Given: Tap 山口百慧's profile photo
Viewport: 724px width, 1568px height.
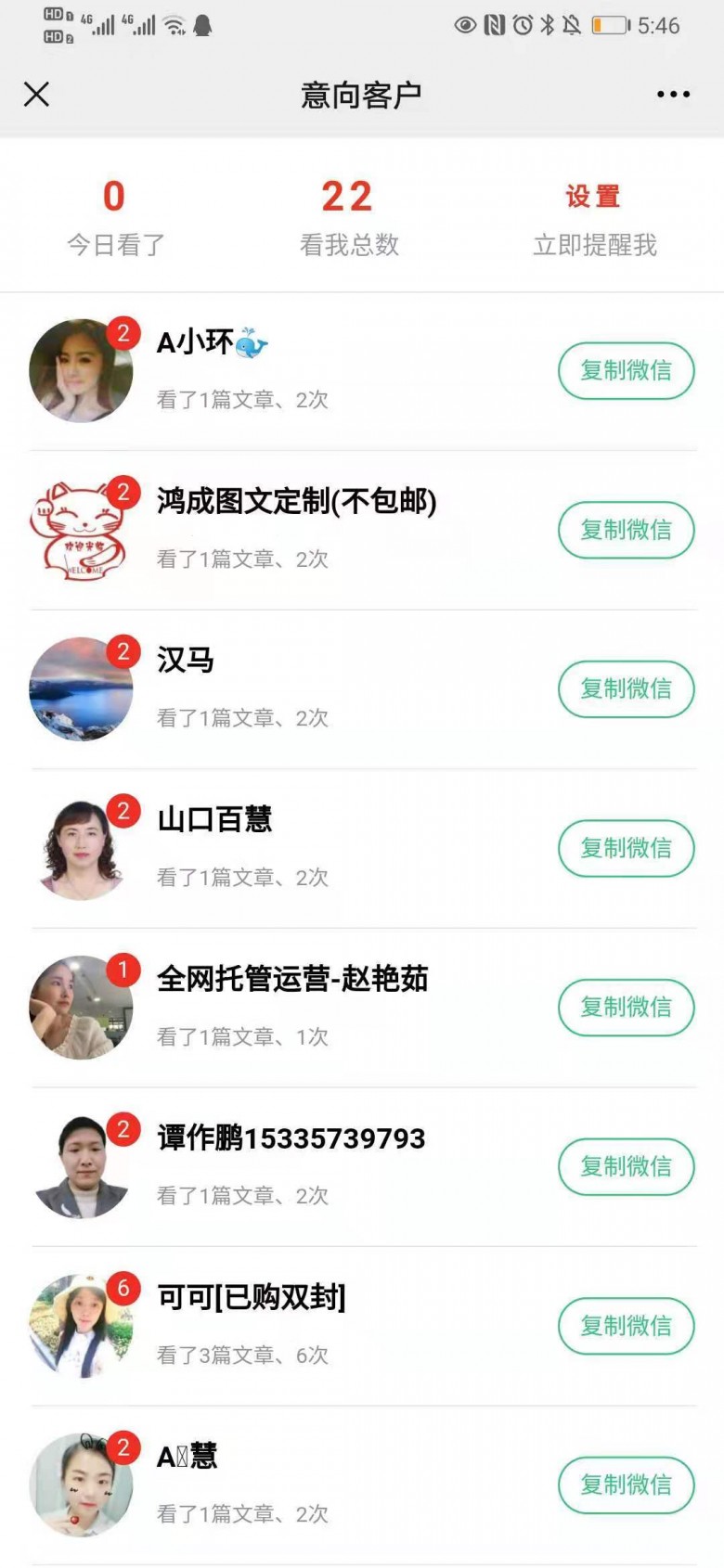Looking at the screenshot, I should 81,848.
